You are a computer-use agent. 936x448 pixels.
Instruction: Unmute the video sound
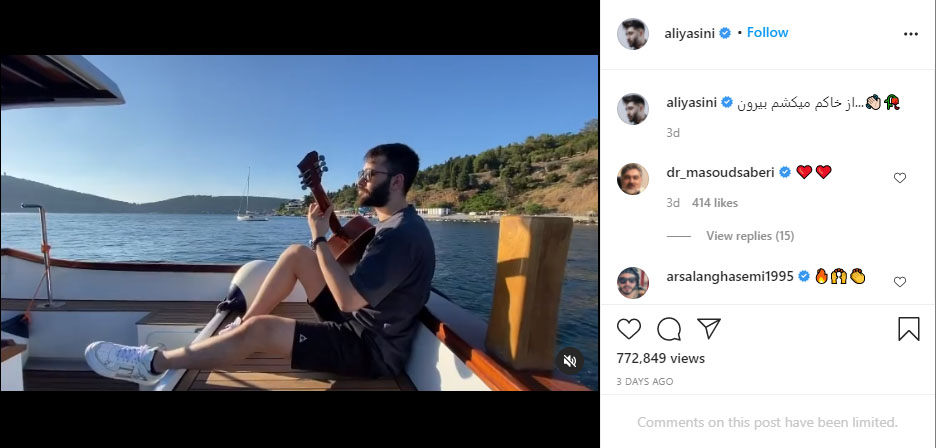(569, 361)
